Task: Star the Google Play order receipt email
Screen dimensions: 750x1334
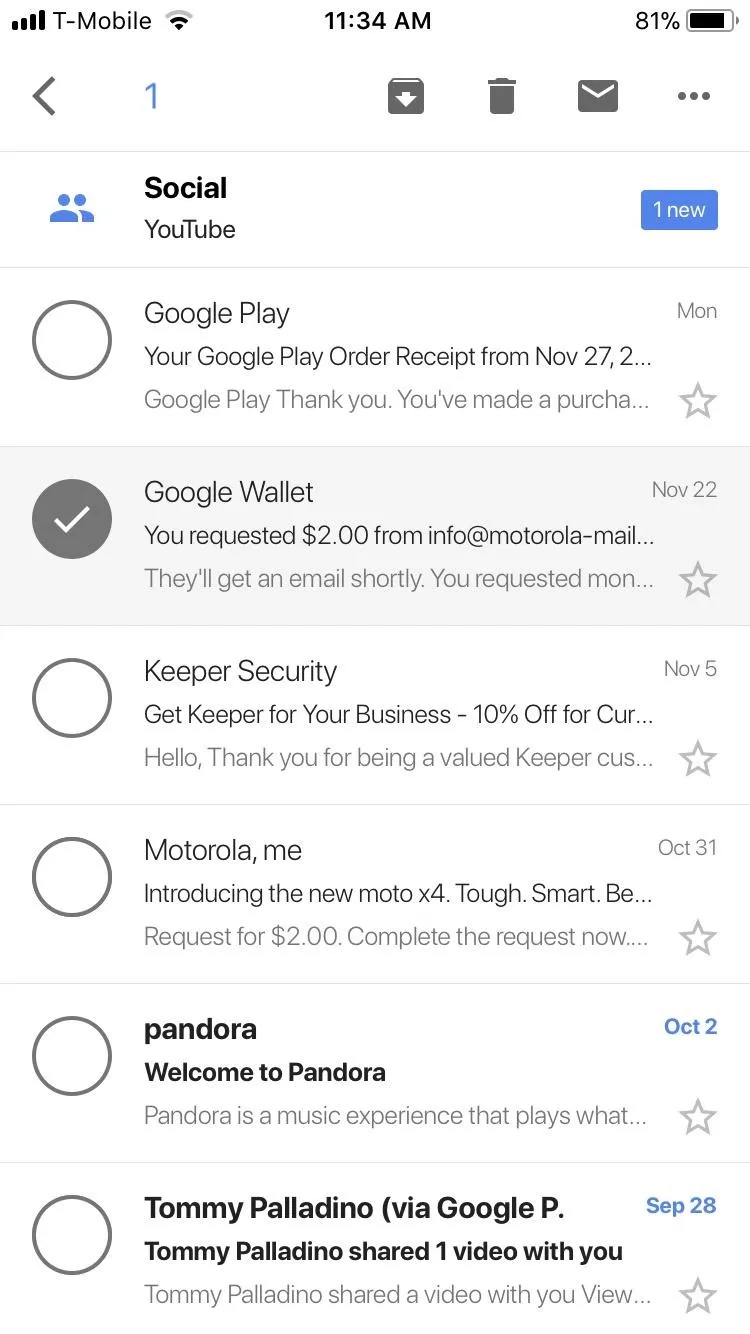Action: point(698,401)
